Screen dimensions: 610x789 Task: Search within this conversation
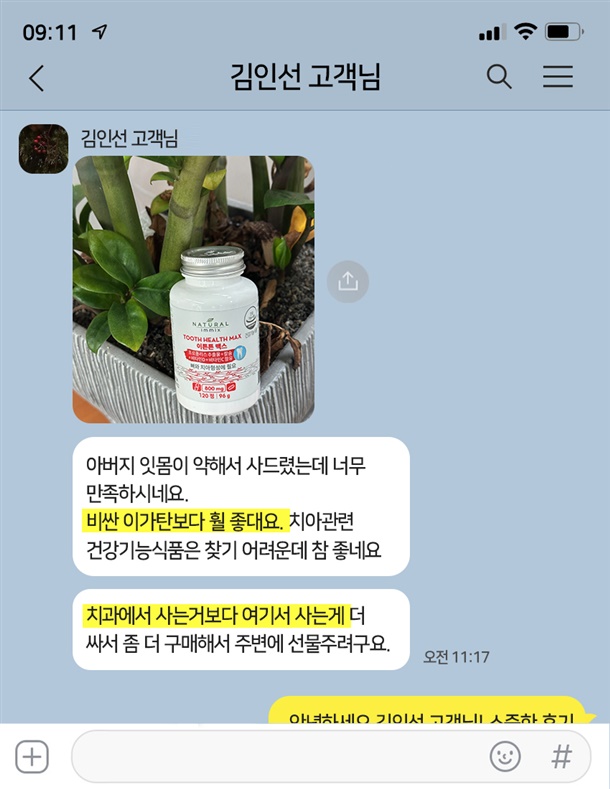pos(498,77)
